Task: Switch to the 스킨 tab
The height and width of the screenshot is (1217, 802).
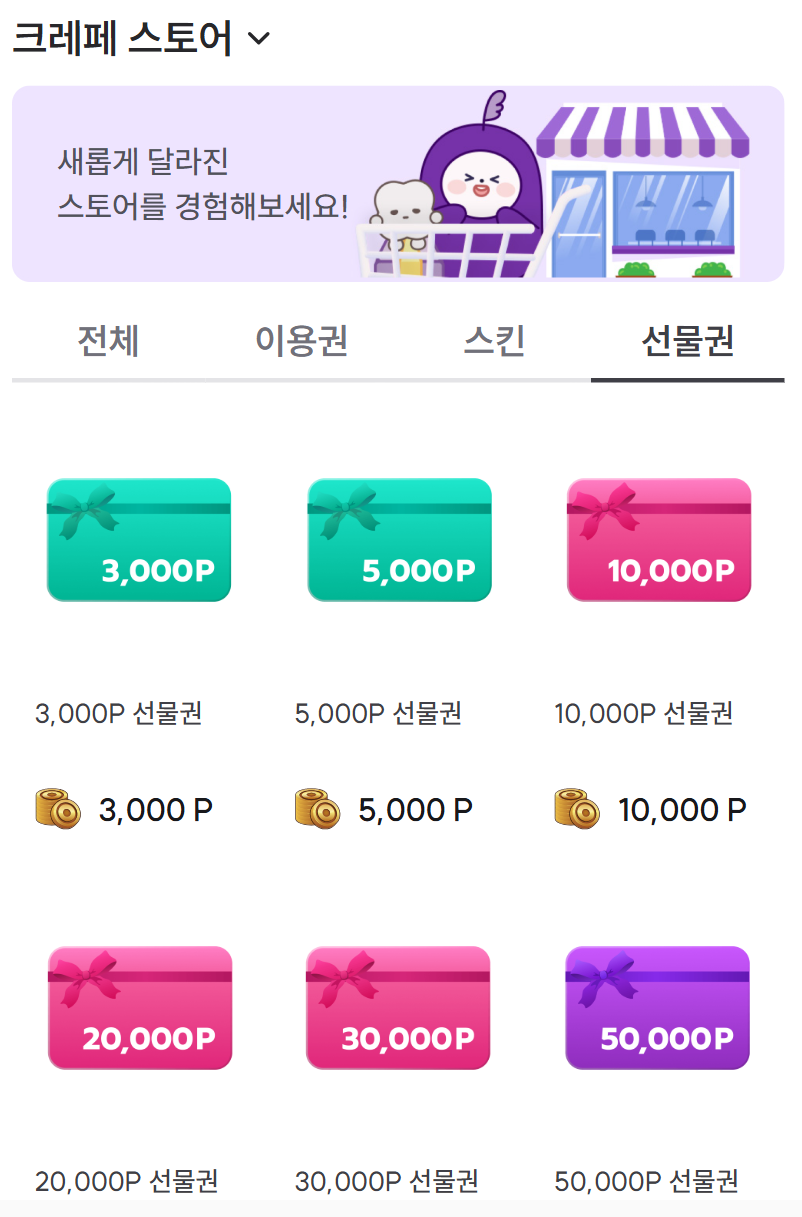Action: 494,342
